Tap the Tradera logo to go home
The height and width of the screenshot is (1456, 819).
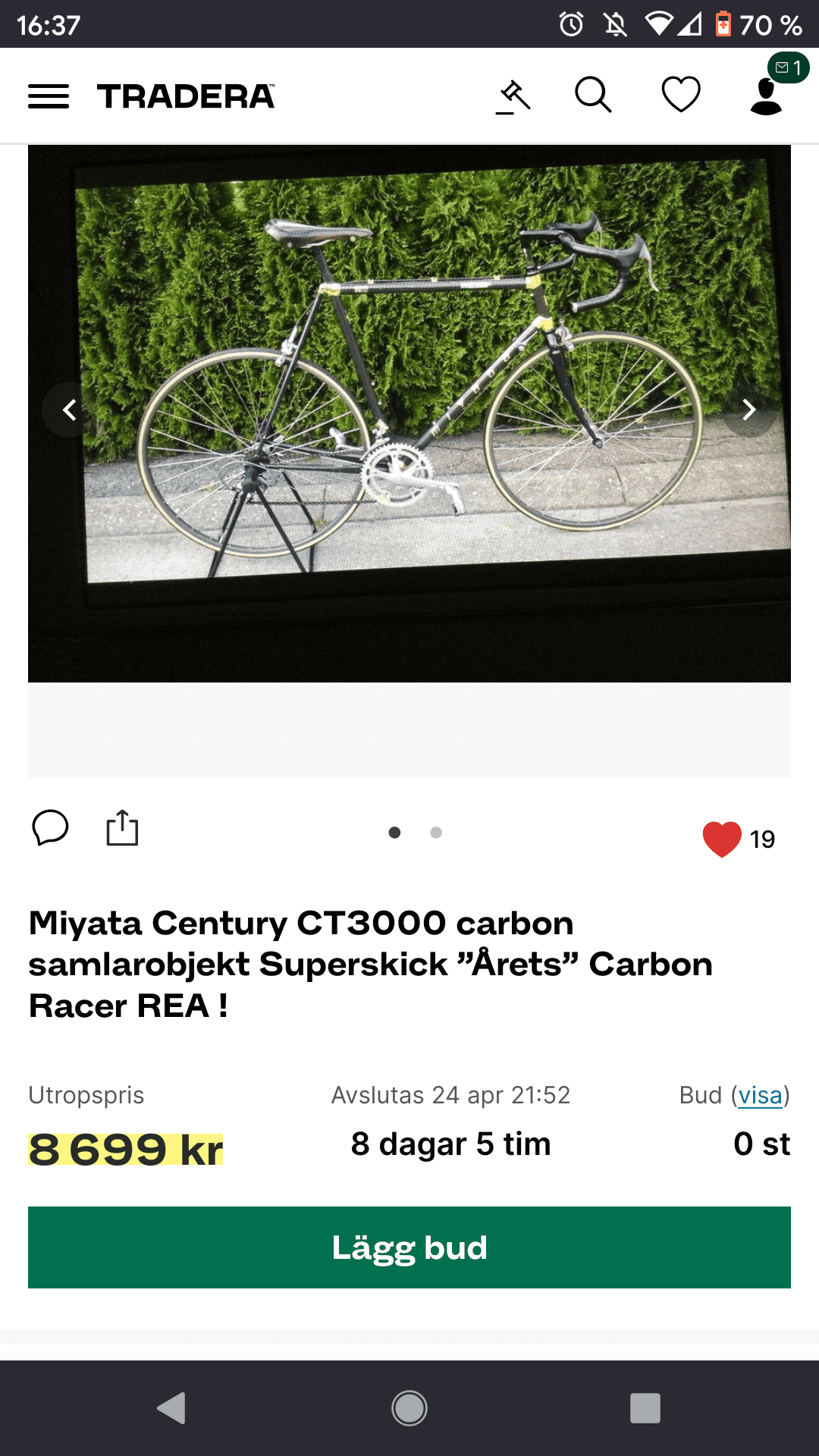point(186,96)
